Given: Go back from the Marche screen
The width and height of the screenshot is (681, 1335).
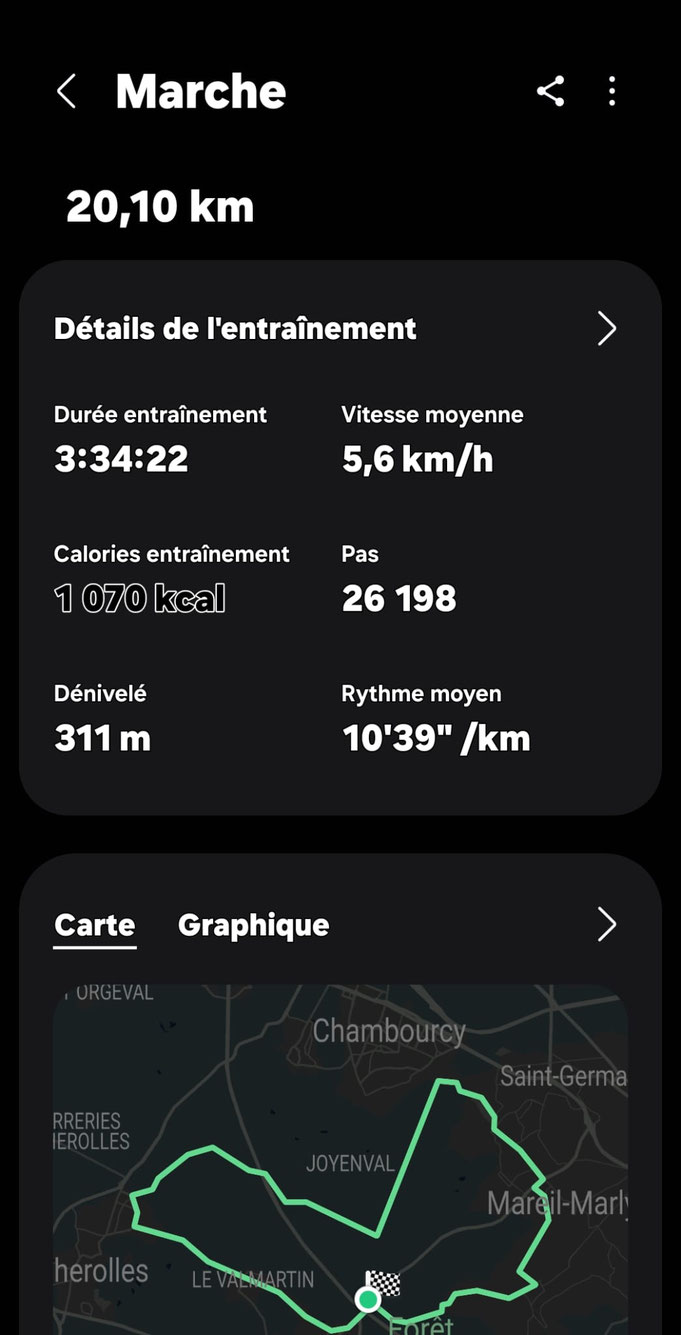Looking at the screenshot, I should 66,92.
